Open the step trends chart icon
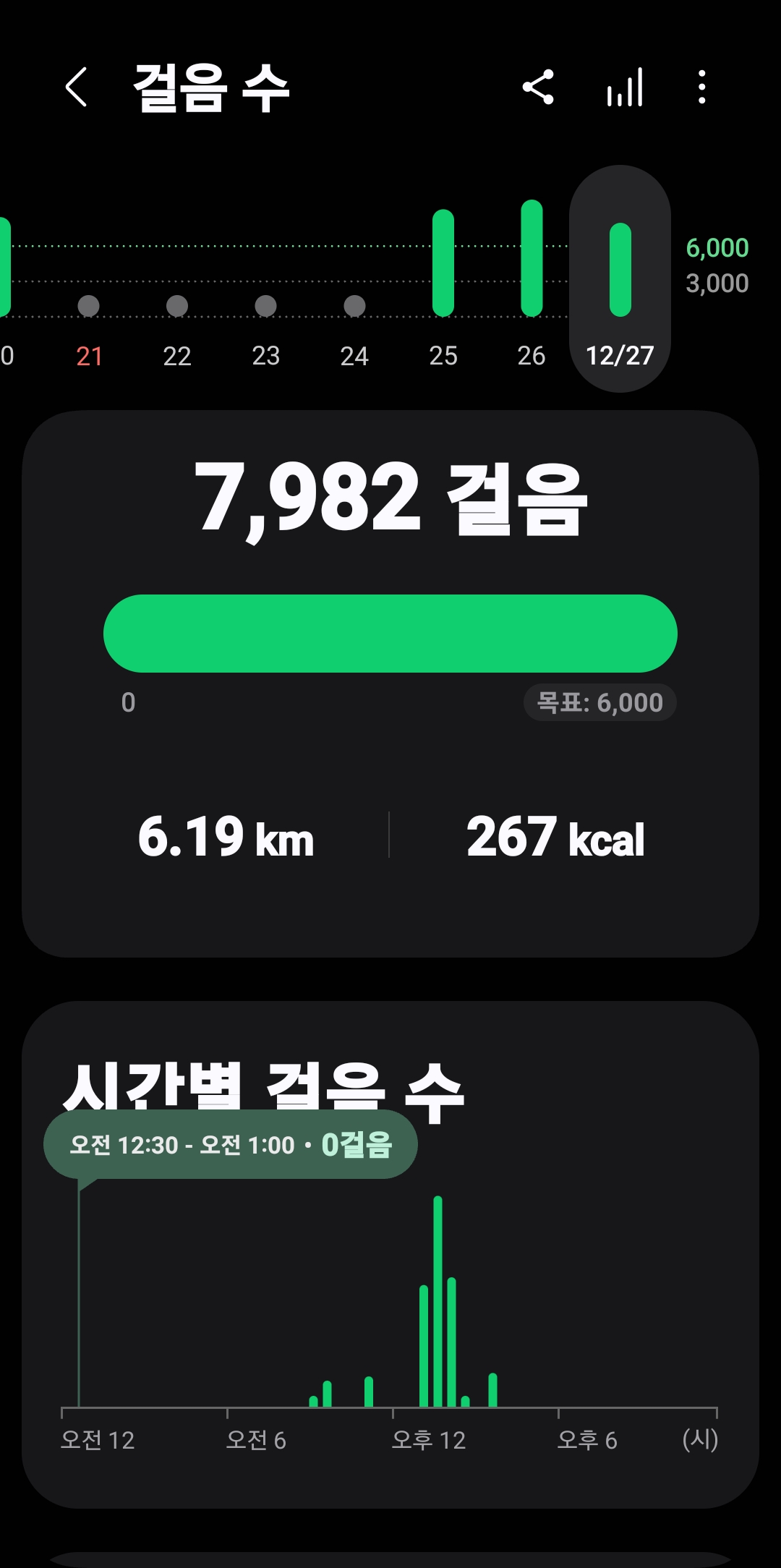Viewport: 781px width, 1568px height. coord(625,88)
